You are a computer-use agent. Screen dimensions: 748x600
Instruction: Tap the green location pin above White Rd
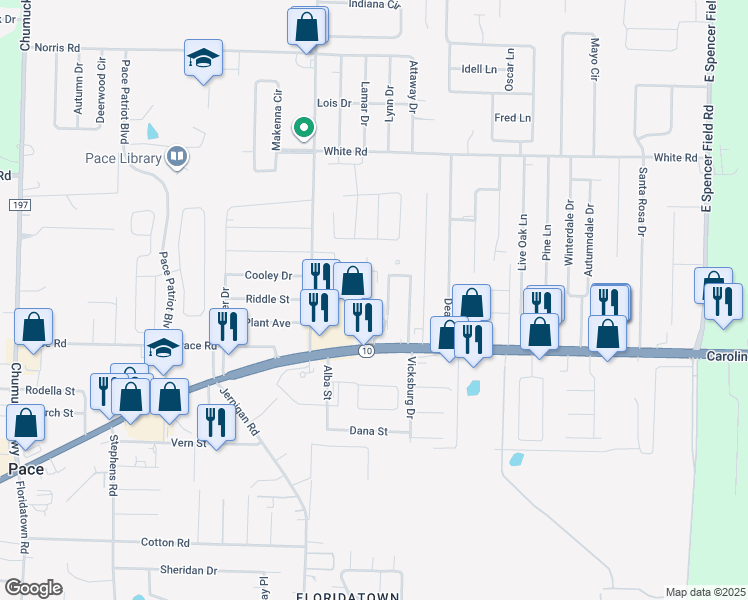303,128
